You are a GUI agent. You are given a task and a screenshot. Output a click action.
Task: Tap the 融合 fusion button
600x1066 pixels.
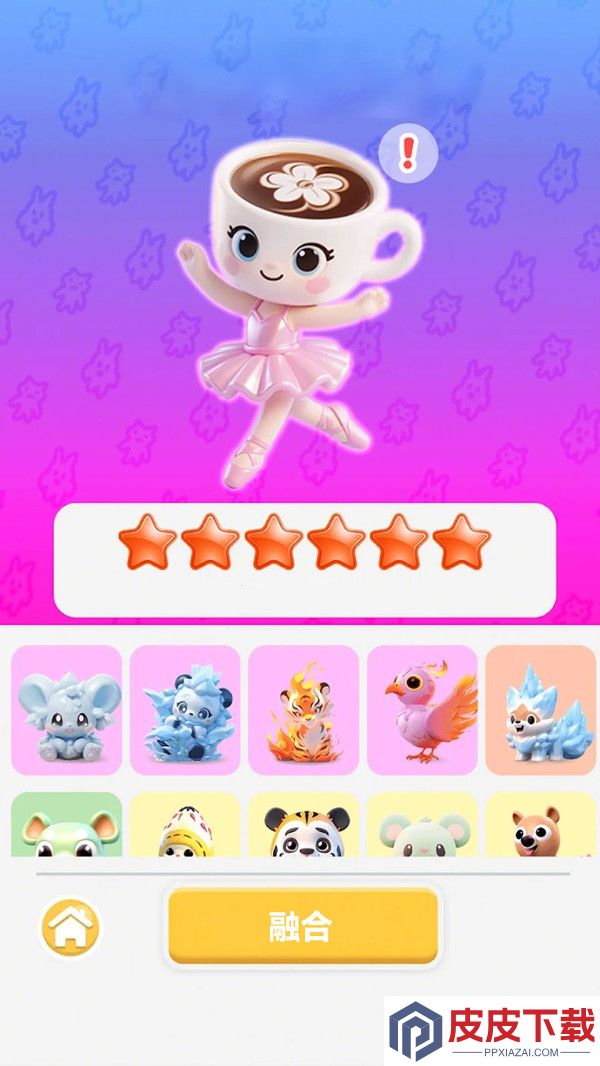302,925
